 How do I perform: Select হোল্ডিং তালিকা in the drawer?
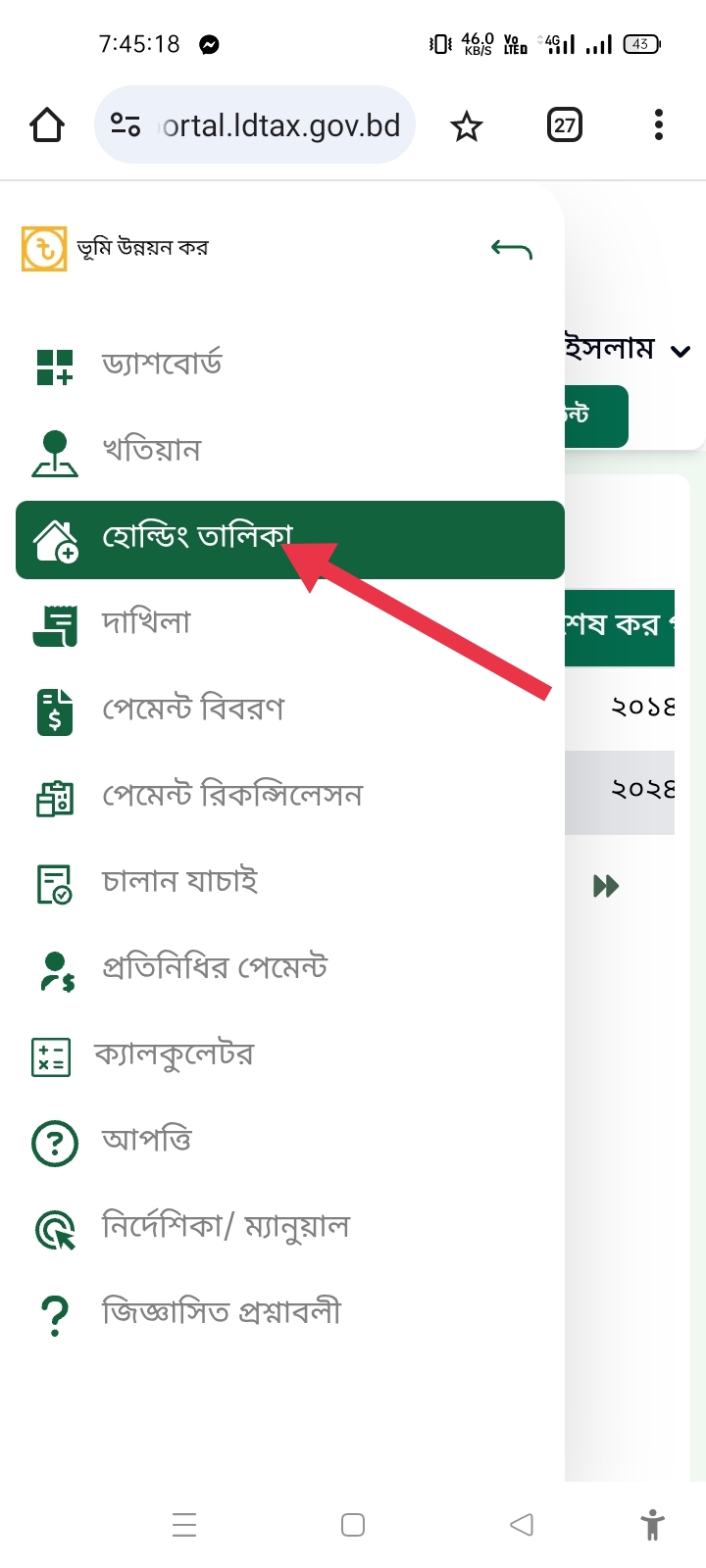click(196, 539)
